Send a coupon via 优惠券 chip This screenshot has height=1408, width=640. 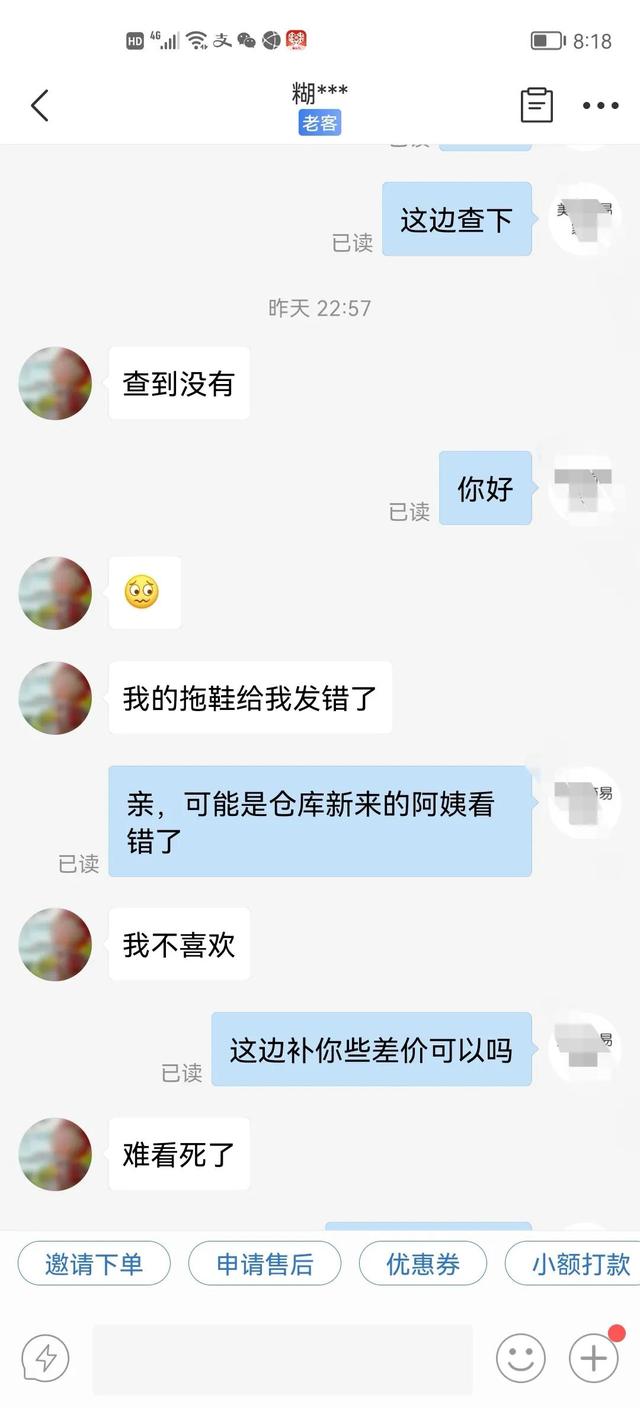[x=423, y=1264]
